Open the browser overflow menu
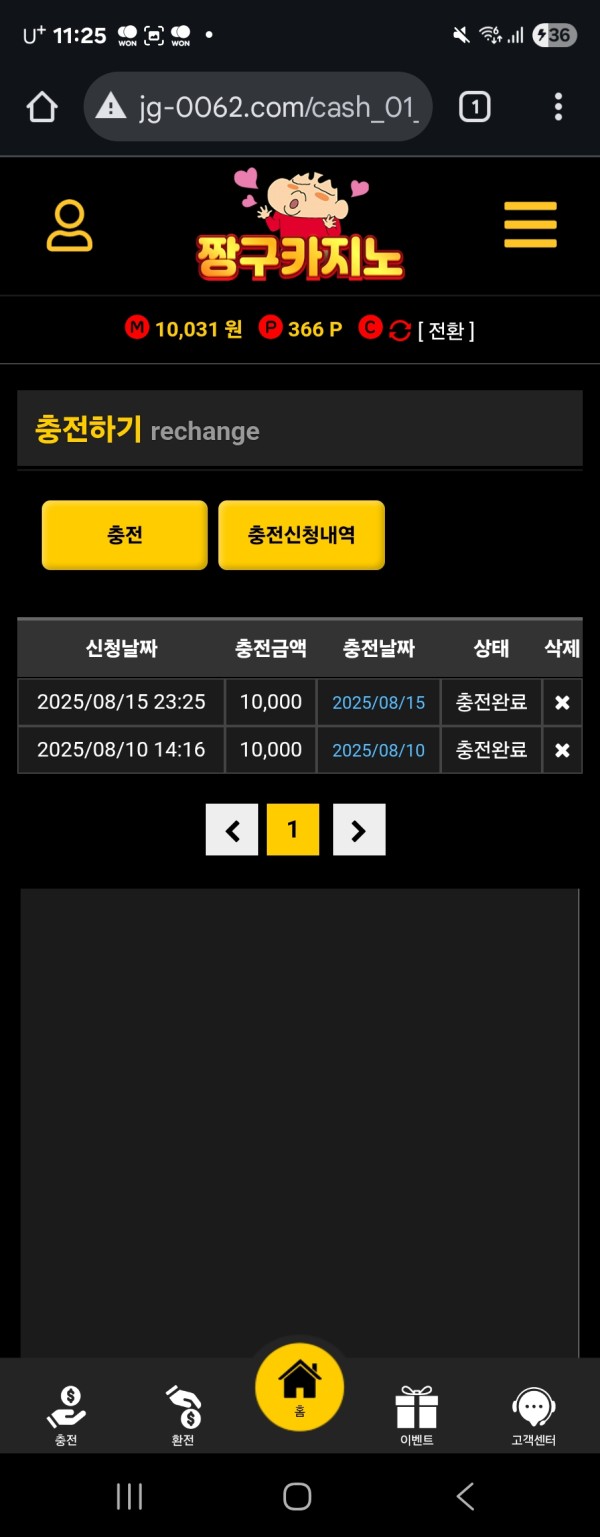Screen dimensions: 600x1537 pyautogui.click(x=558, y=107)
